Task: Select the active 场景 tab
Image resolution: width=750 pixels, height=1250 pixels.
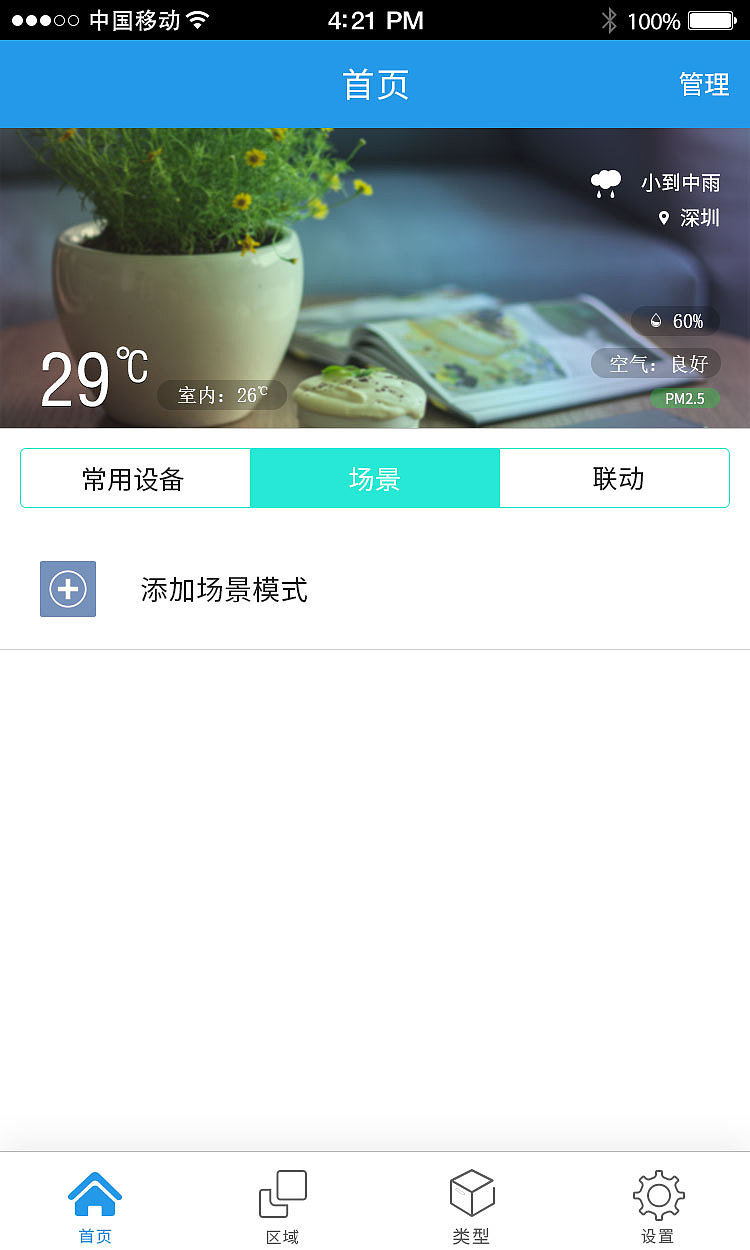Action: click(375, 478)
